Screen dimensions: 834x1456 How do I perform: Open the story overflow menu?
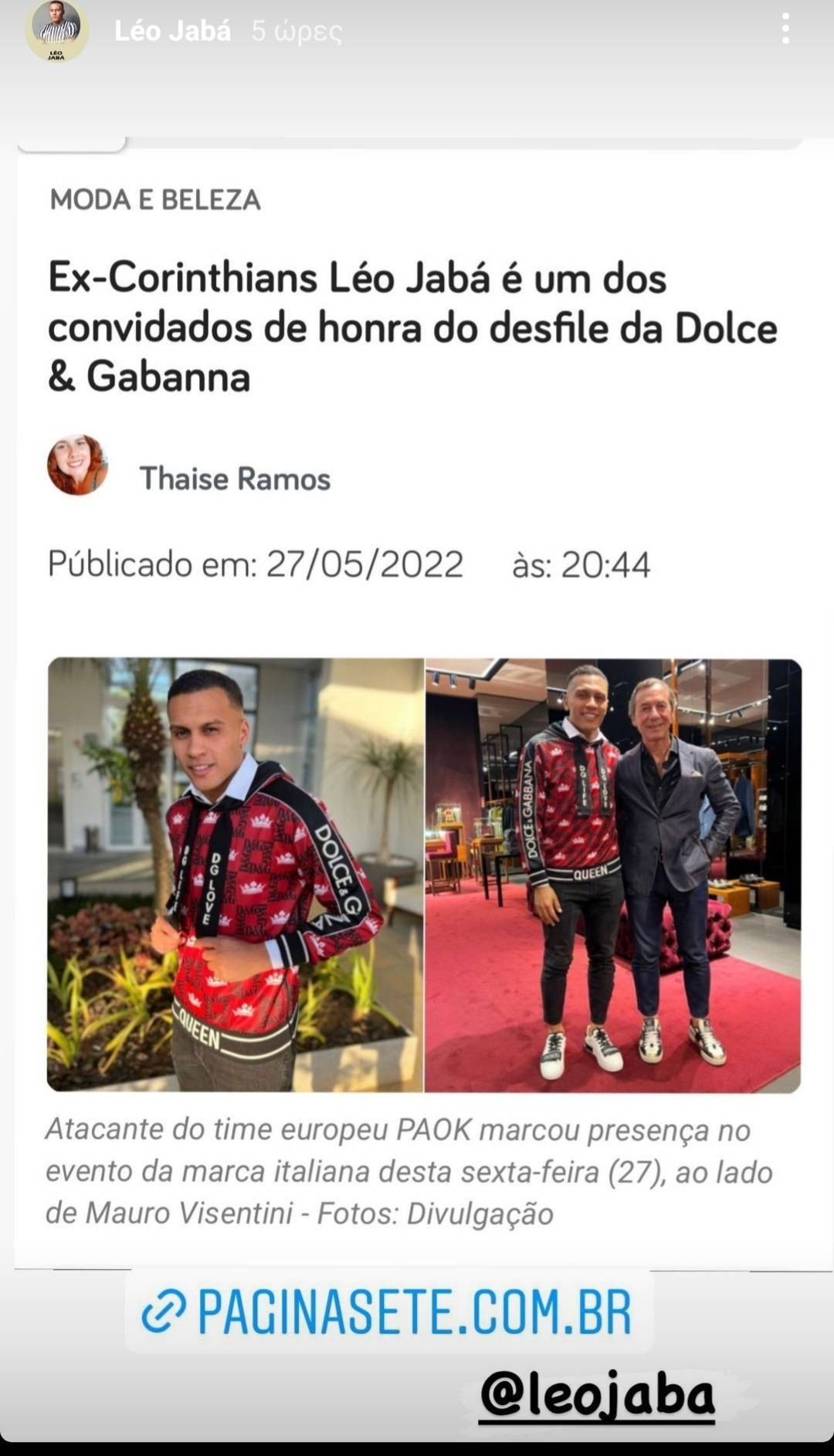coord(785,29)
